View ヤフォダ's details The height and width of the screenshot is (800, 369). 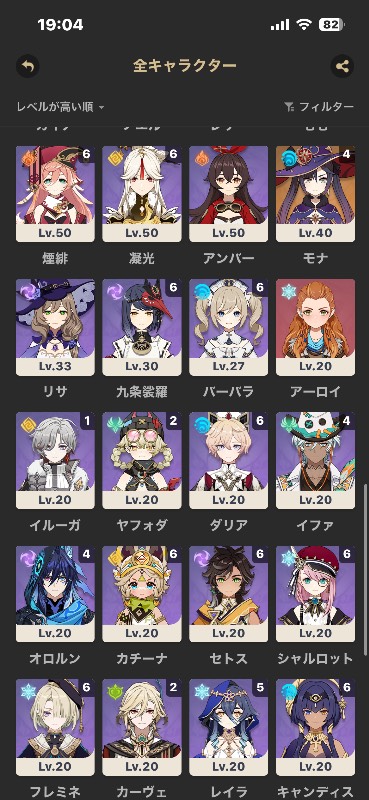[x=142, y=461]
